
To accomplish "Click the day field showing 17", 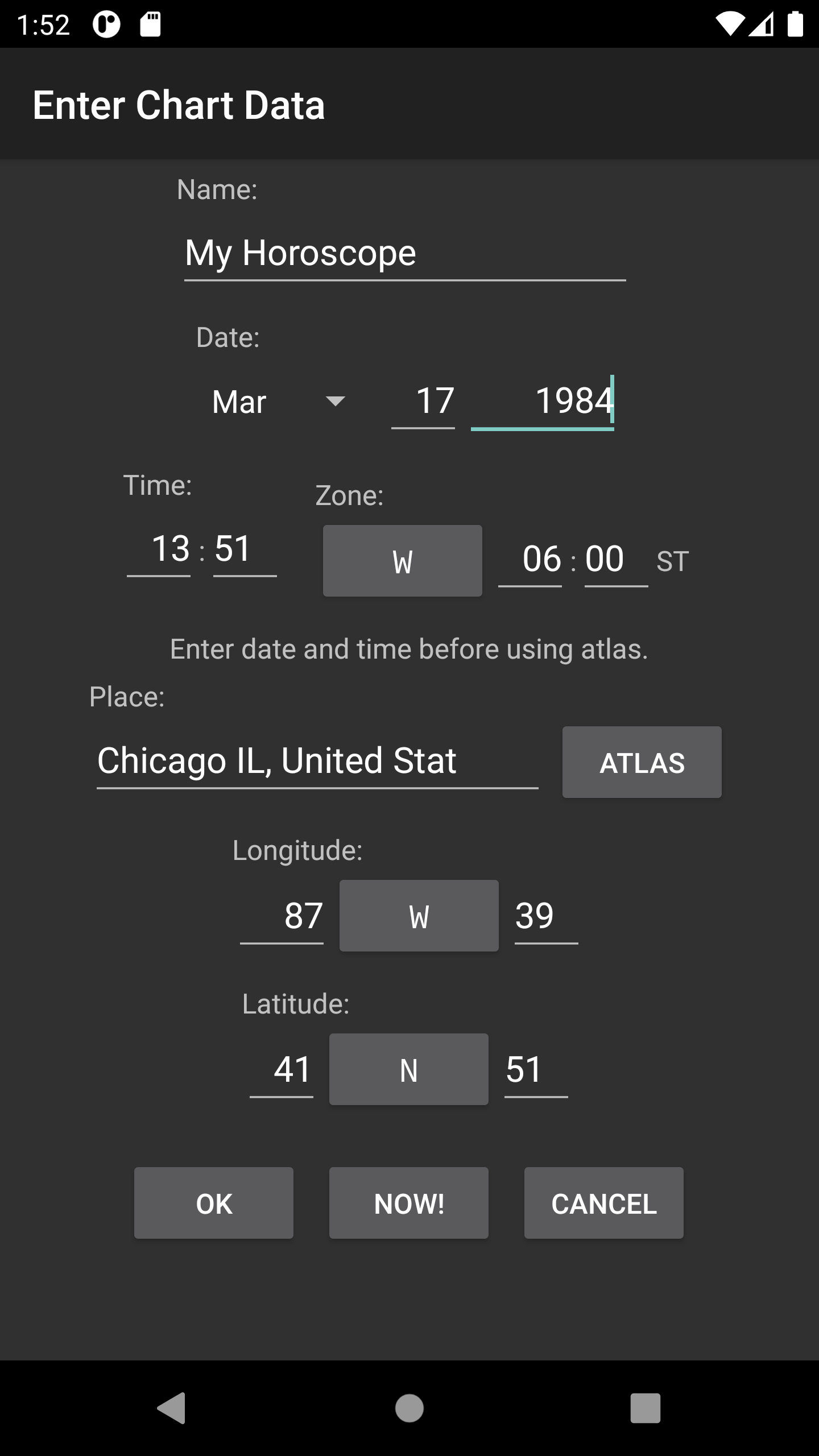I will (423, 402).
